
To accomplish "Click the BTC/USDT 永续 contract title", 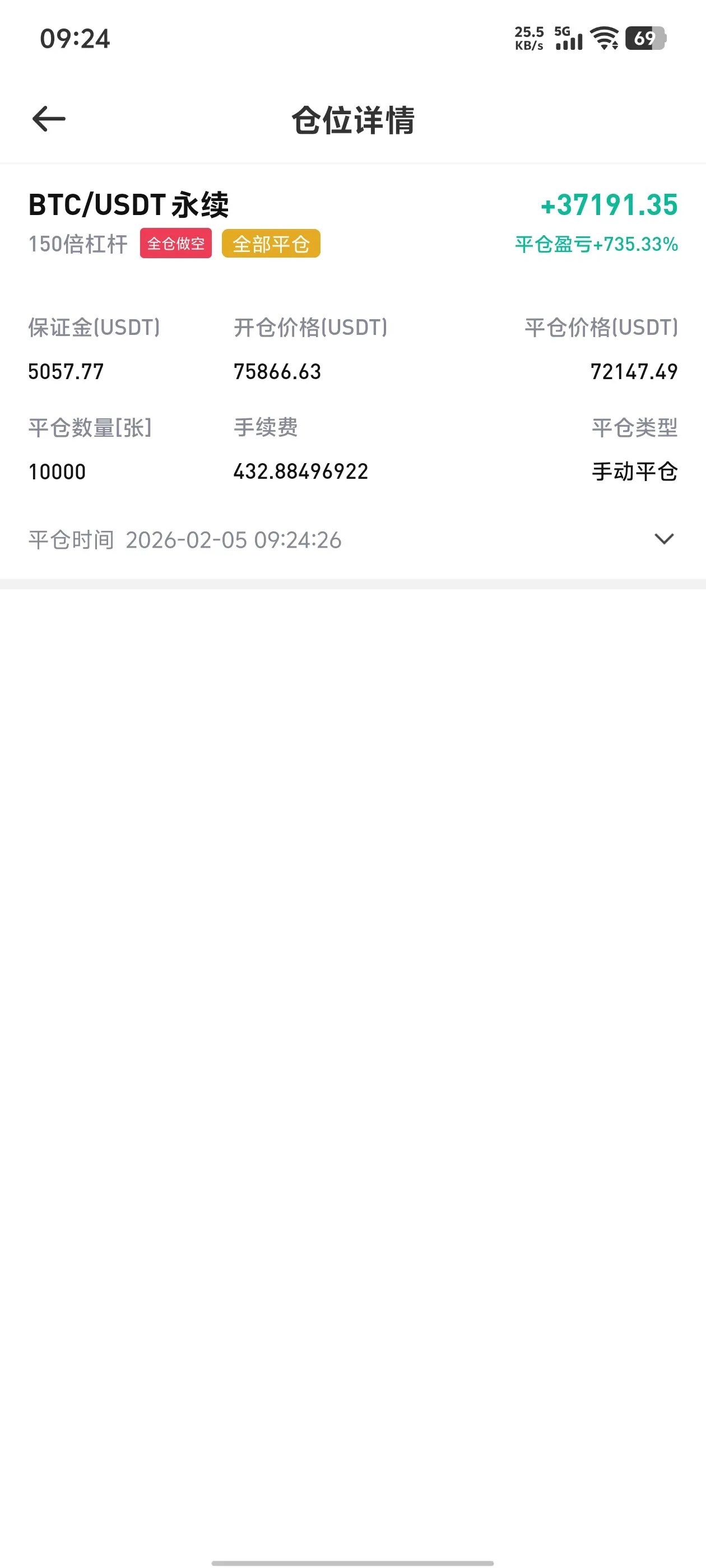I will (x=128, y=205).
